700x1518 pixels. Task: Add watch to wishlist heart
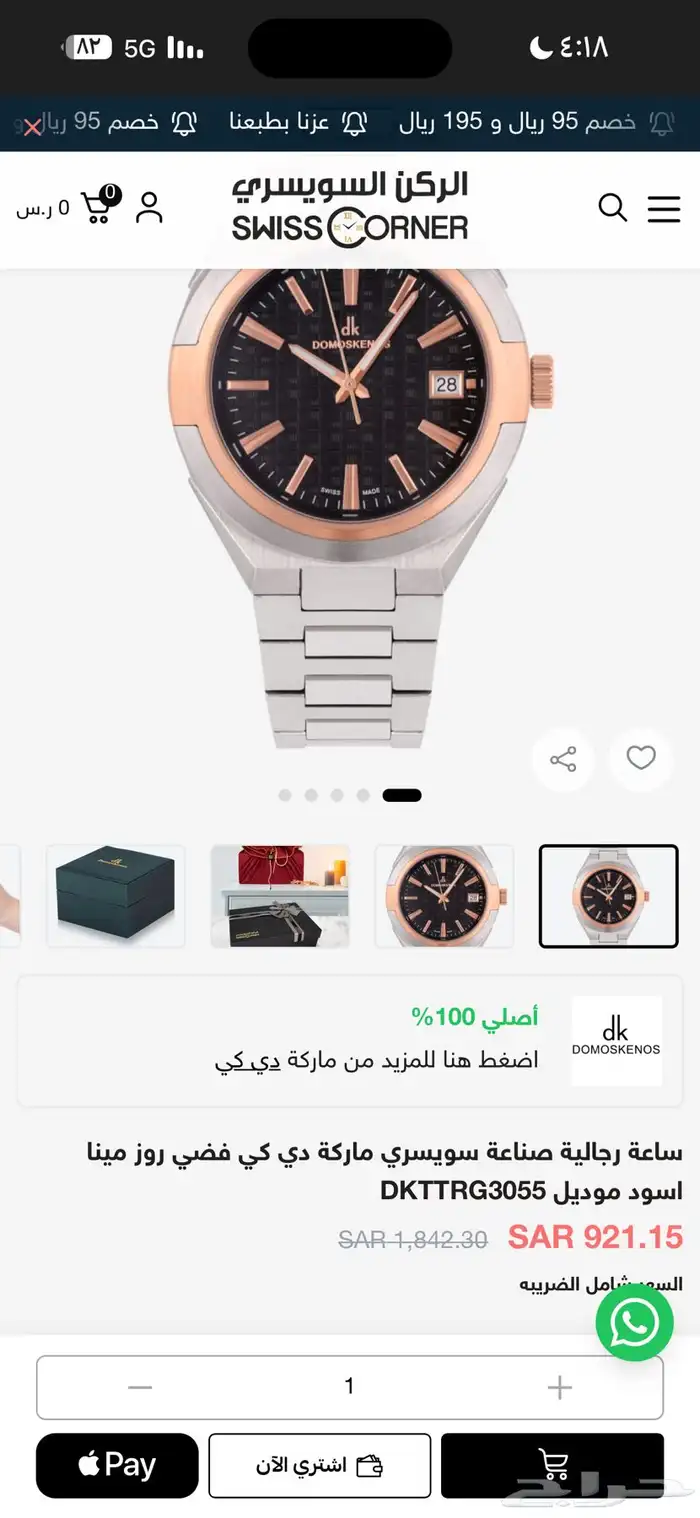pyautogui.click(x=641, y=758)
